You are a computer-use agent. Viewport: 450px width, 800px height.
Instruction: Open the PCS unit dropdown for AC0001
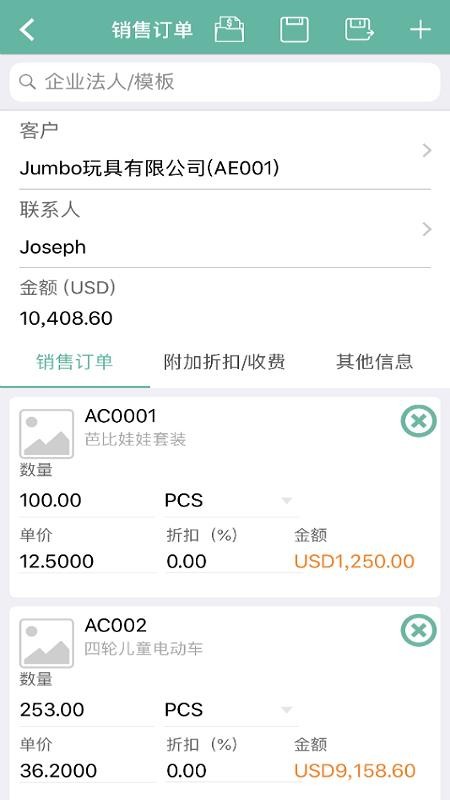click(x=231, y=501)
